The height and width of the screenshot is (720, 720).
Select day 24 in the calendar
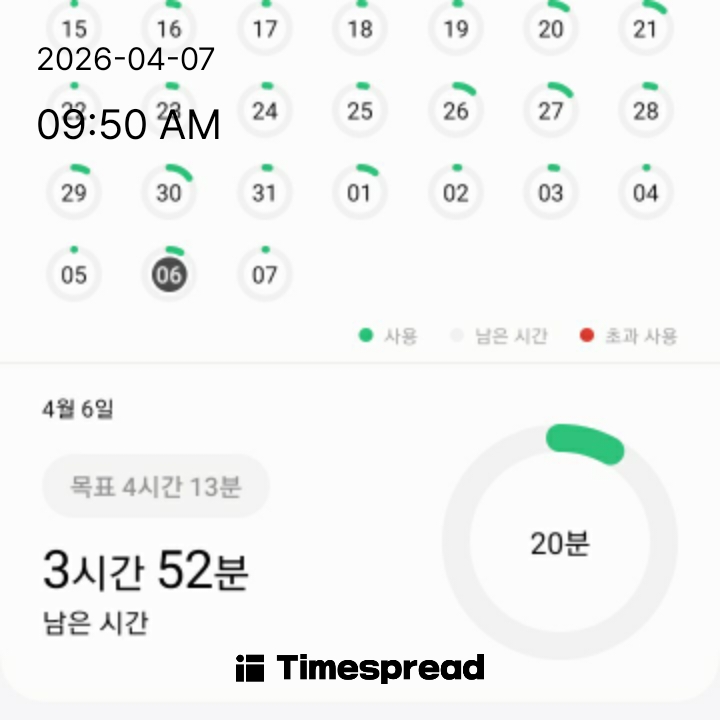tap(264, 110)
